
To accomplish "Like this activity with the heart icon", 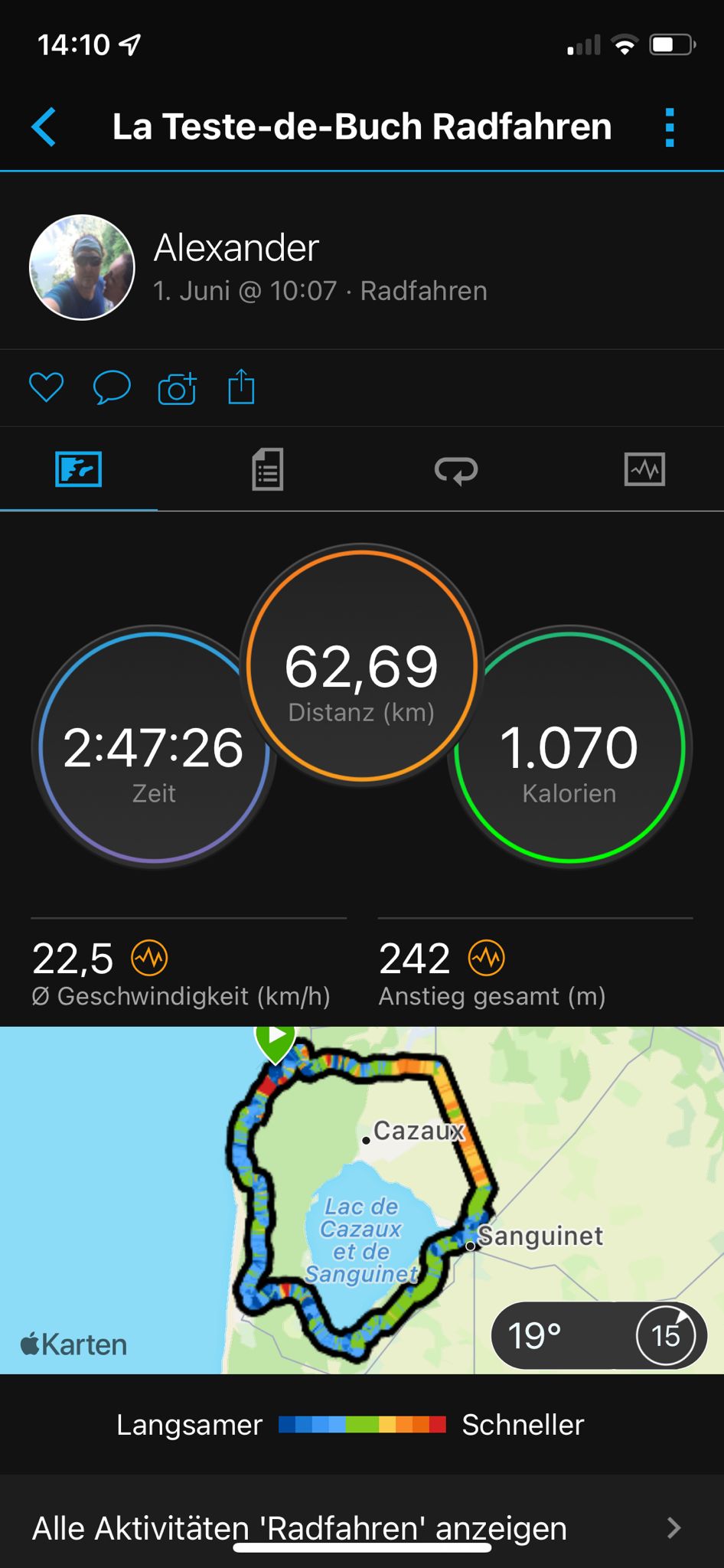I will click(x=46, y=387).
